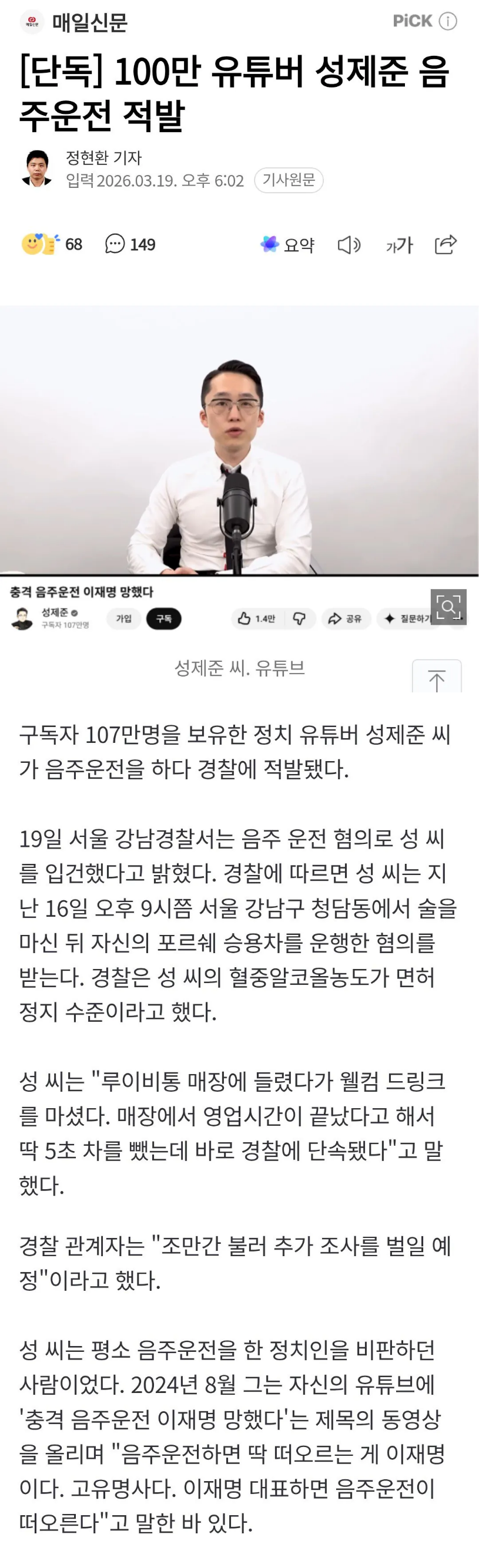Open the original article via 기사원문
Screen dimensions: 479x1568
[288, 180]
